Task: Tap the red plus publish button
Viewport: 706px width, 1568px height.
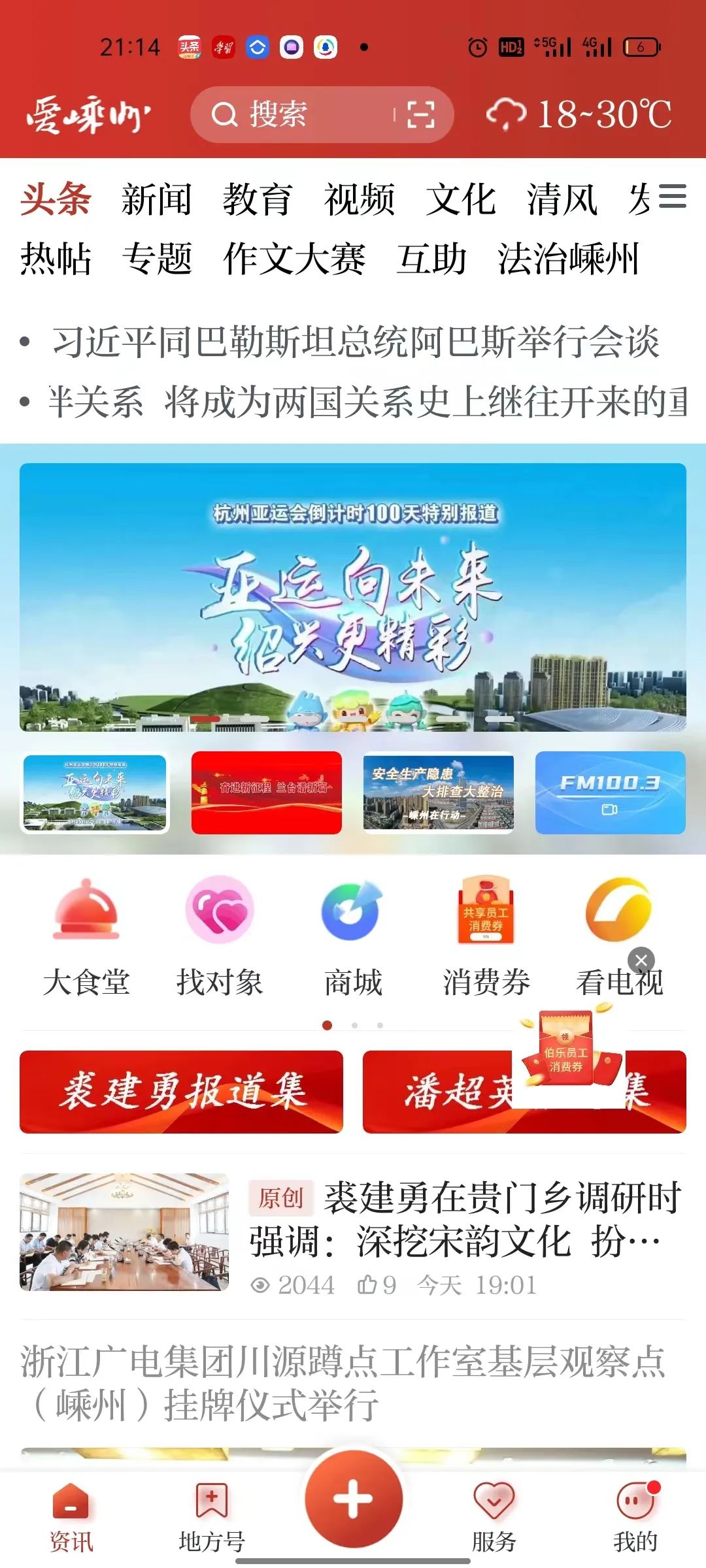Action: [353, 1499]
